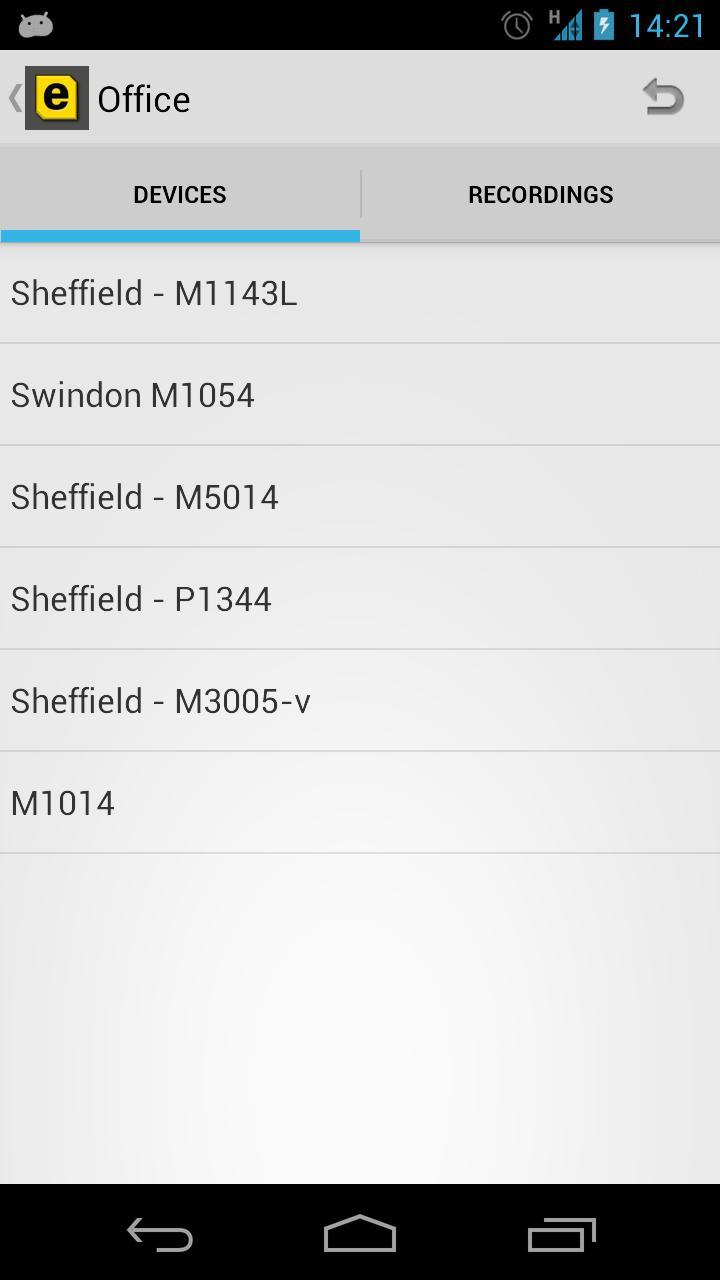Go up via the Office app icon
Screen dimensions: 720x1280
pos(56,98)
